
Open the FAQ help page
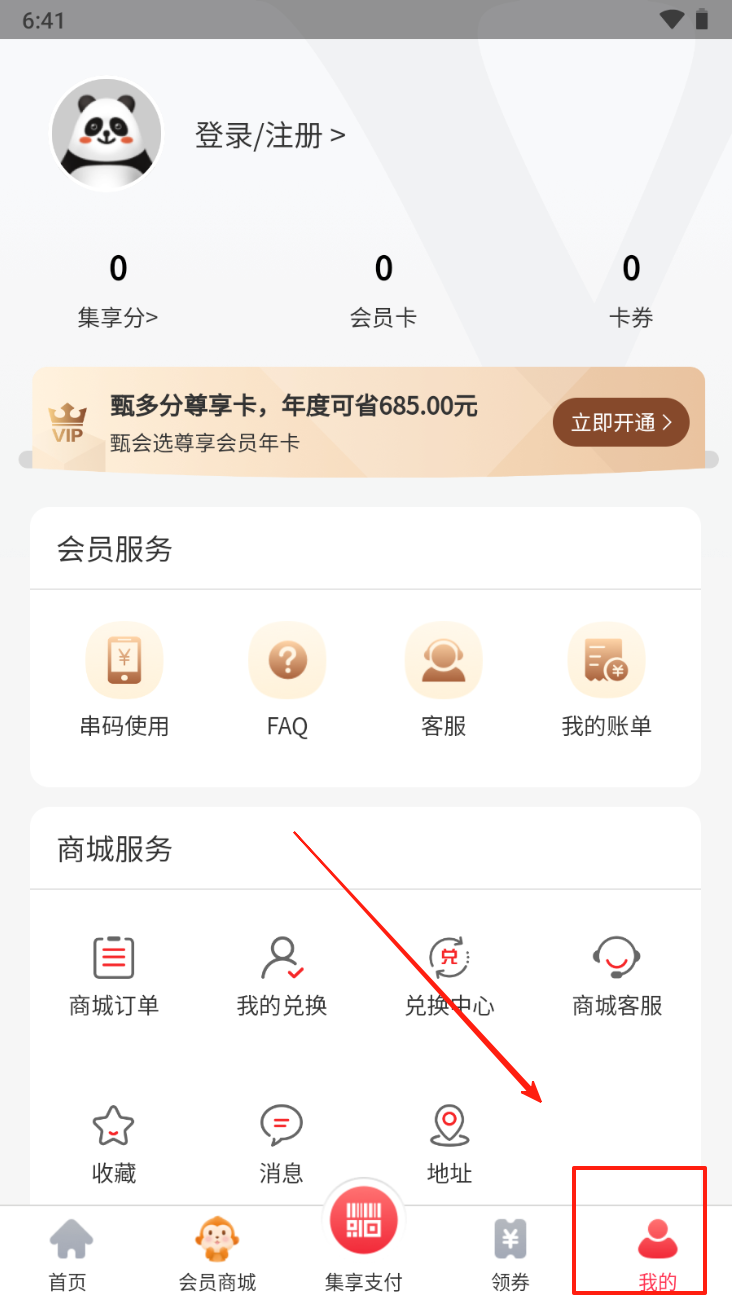tap(287, 680)
